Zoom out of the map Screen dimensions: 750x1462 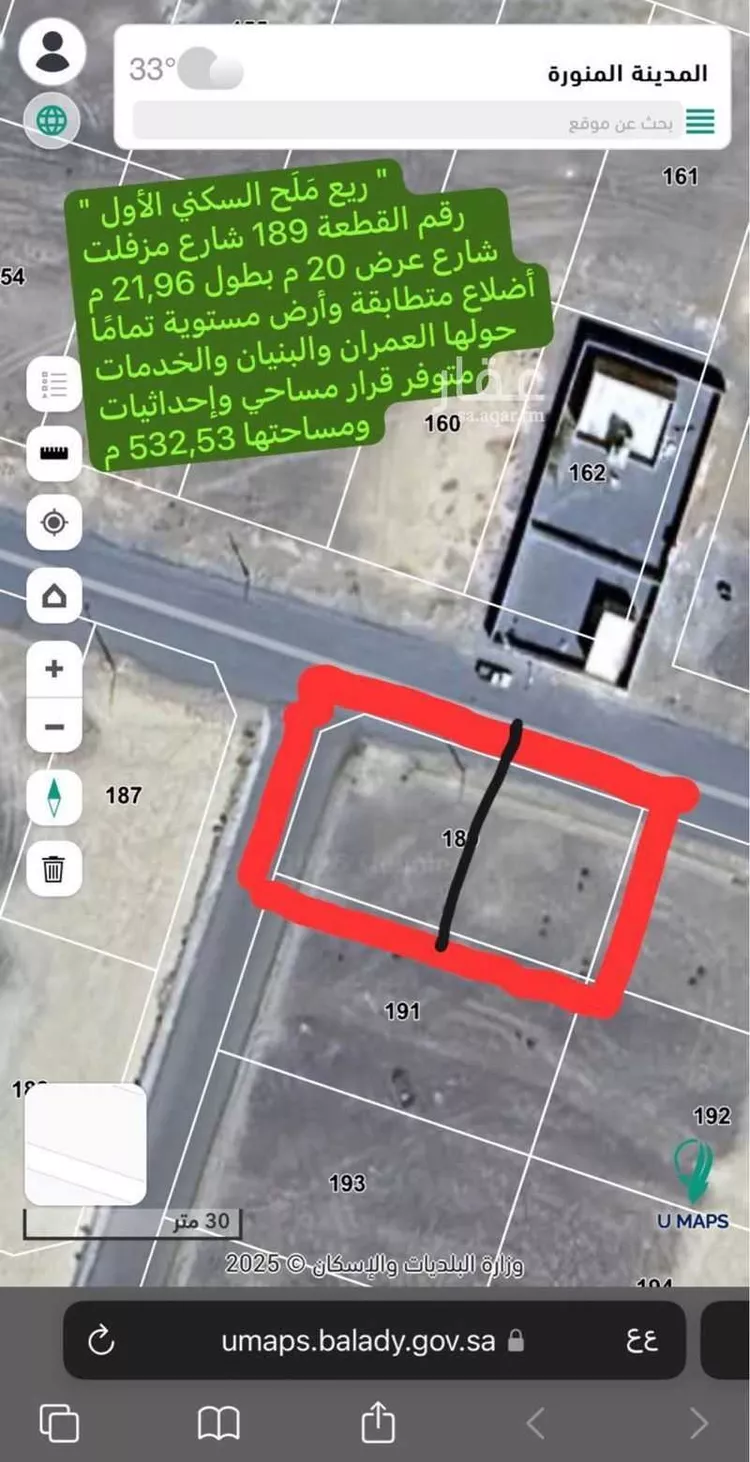click(54, 726)
